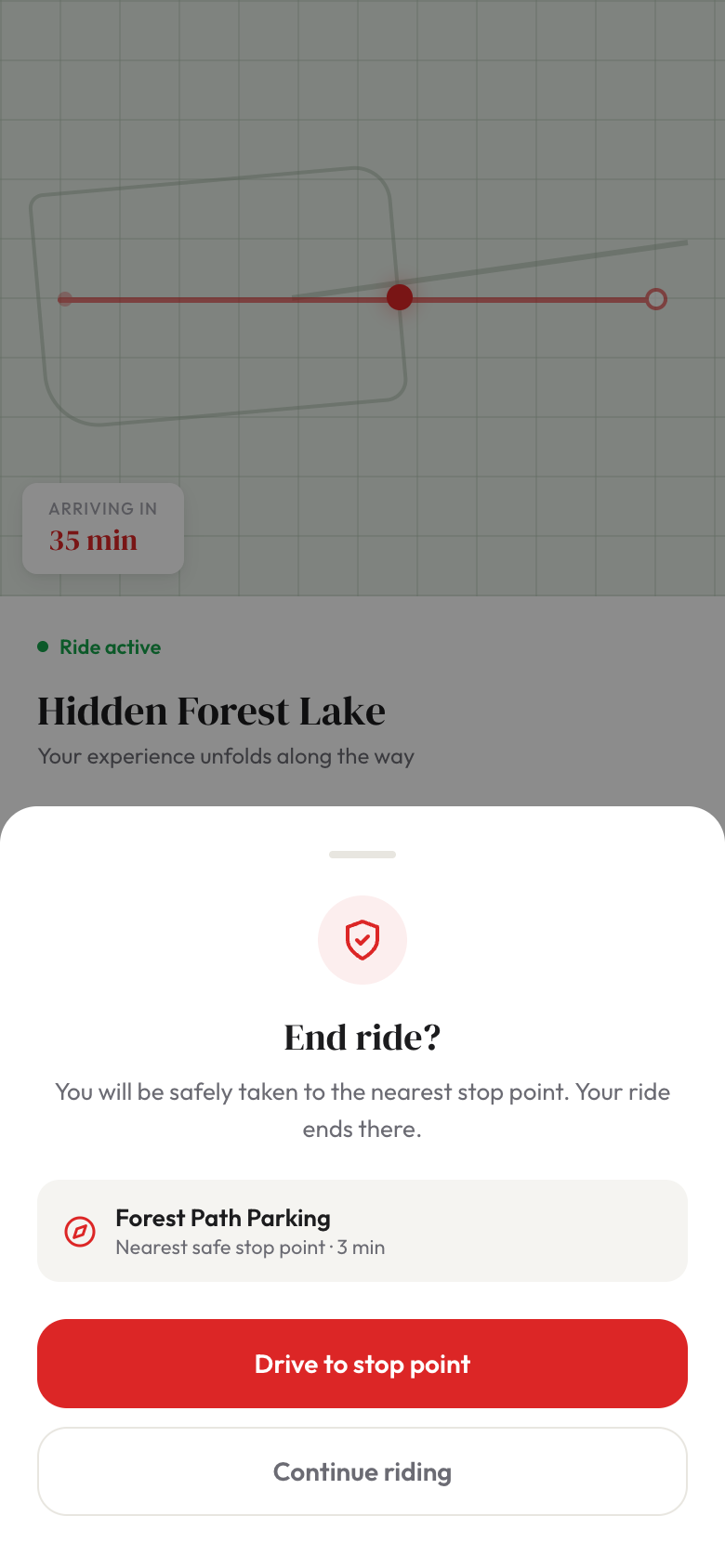Tap the 3 min estimate for the stop point
This screenshot has width=725, height=1568.
[364, 1248]
